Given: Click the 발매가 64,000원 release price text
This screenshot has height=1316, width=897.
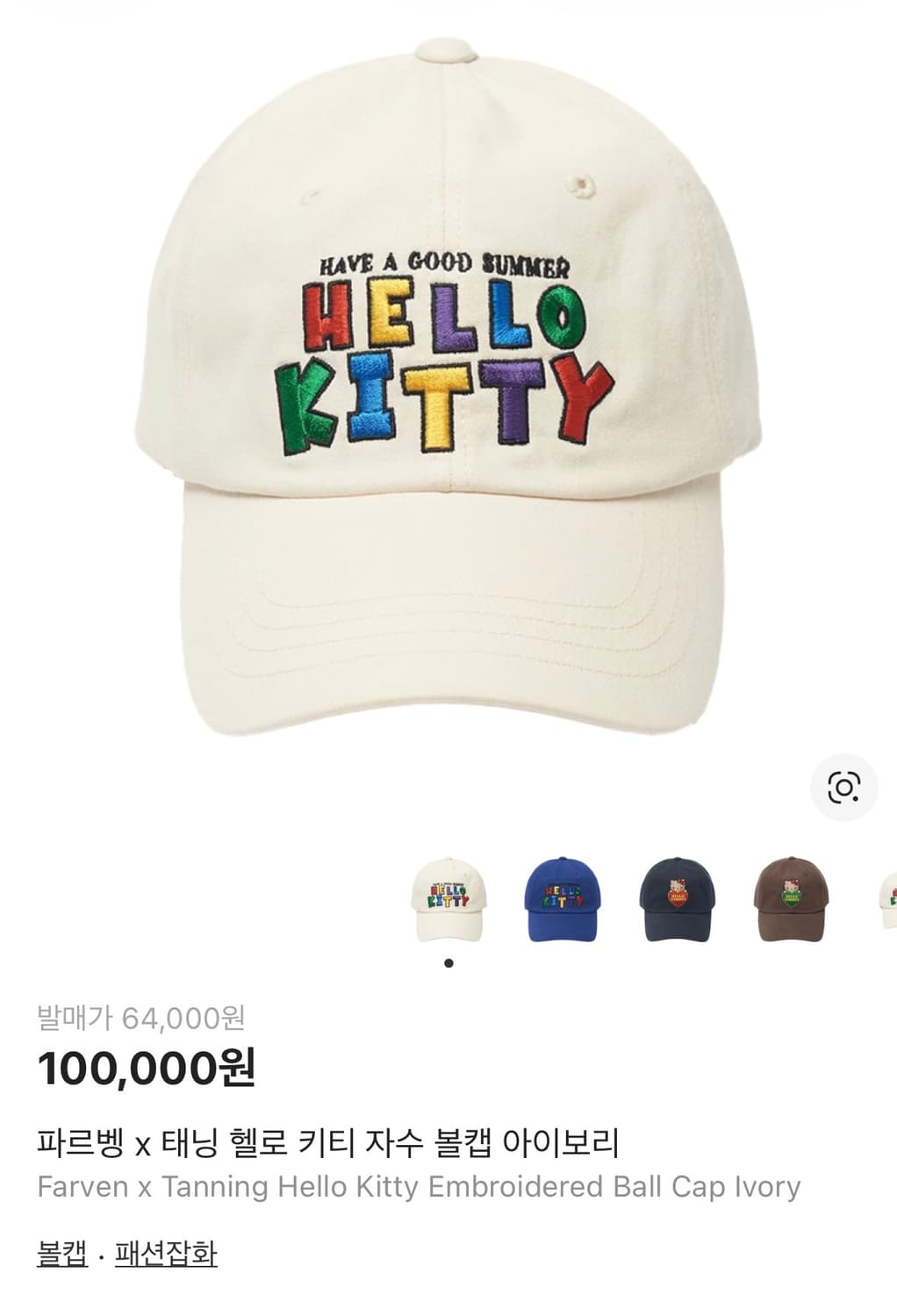Looking at the screenshot, I should pos(139,1019).
